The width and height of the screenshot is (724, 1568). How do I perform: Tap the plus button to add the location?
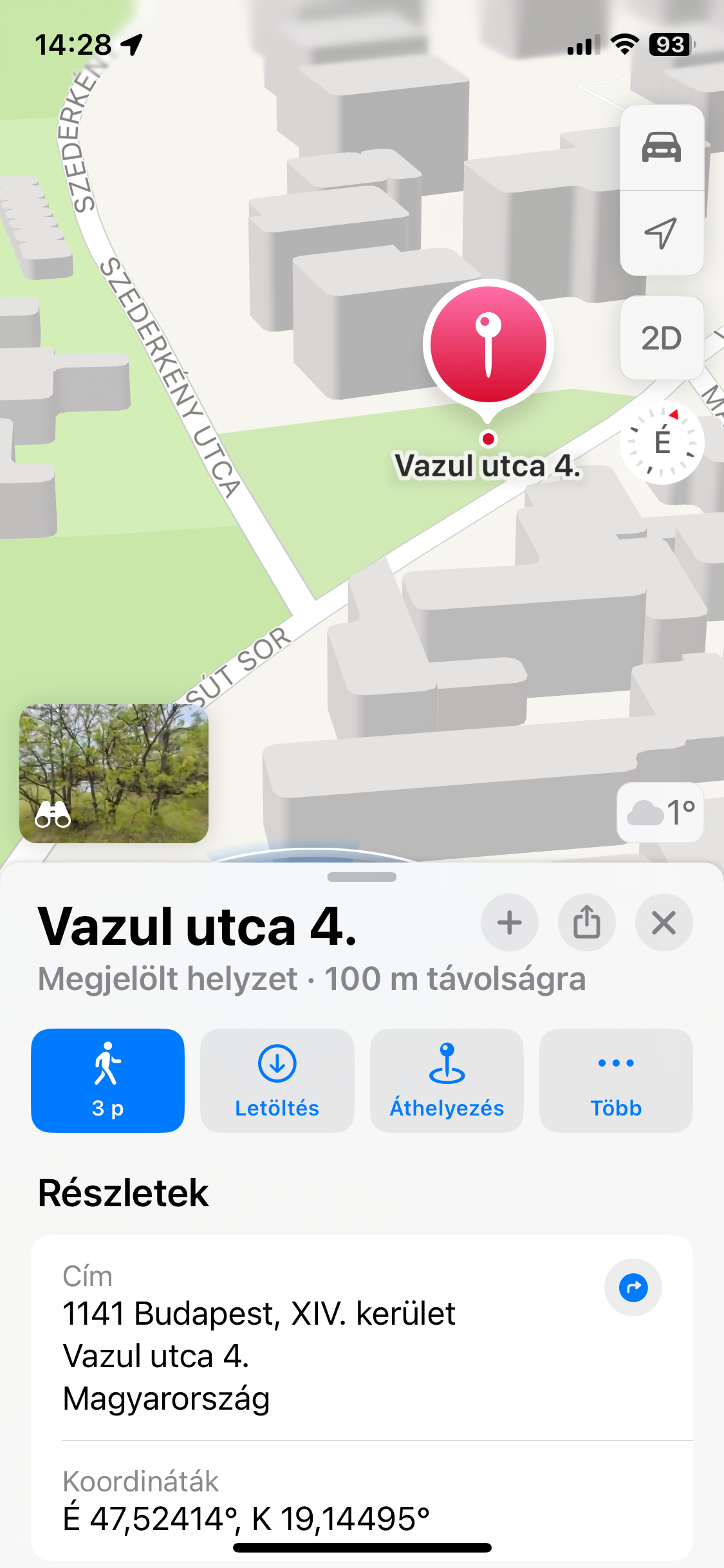tap(509, 922)
